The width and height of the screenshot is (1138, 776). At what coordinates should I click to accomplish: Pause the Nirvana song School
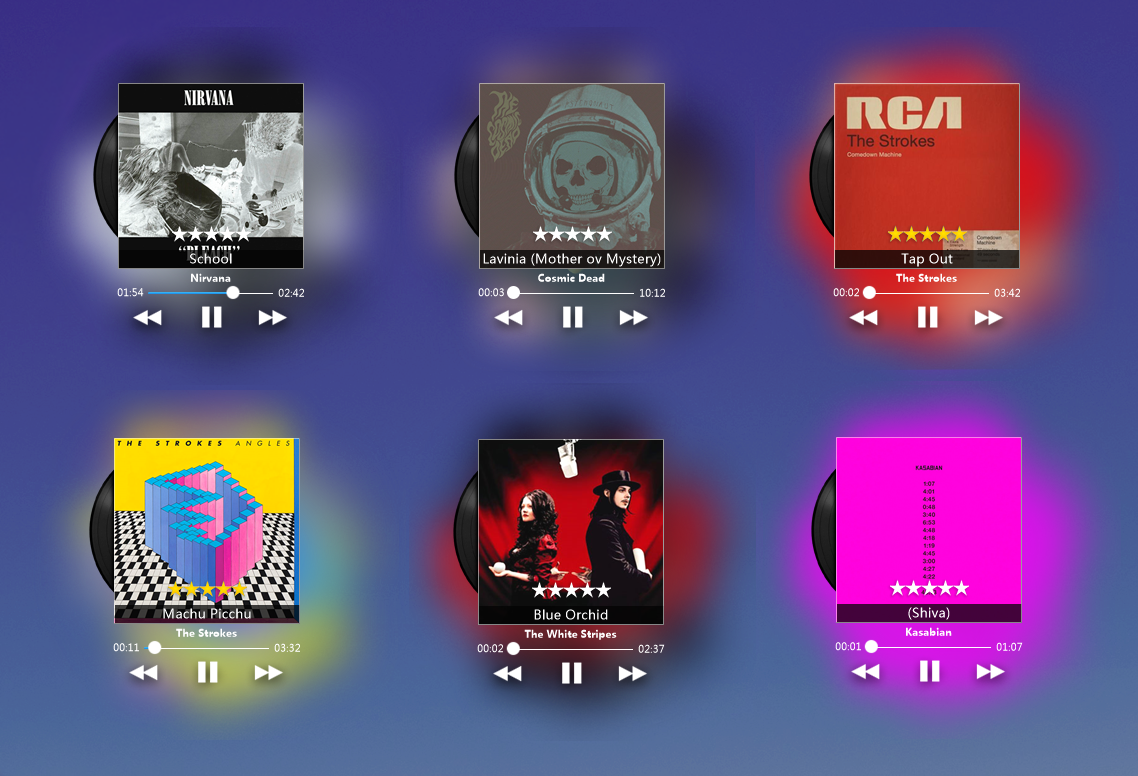[211, 317]
